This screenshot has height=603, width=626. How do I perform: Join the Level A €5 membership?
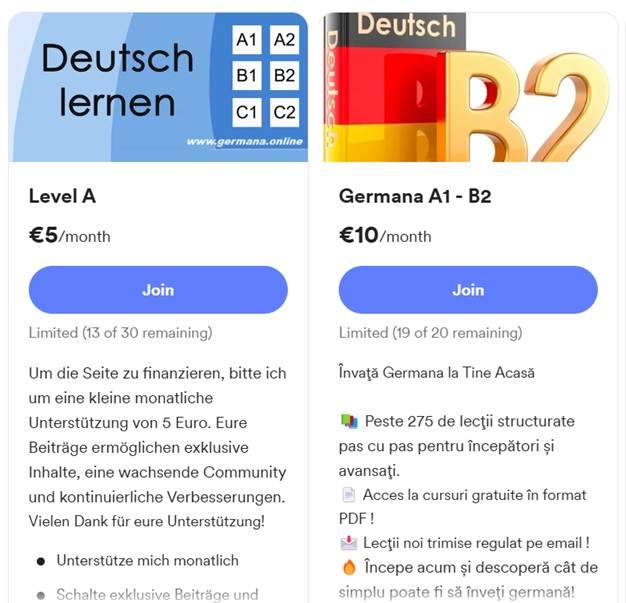coord(158,290)
